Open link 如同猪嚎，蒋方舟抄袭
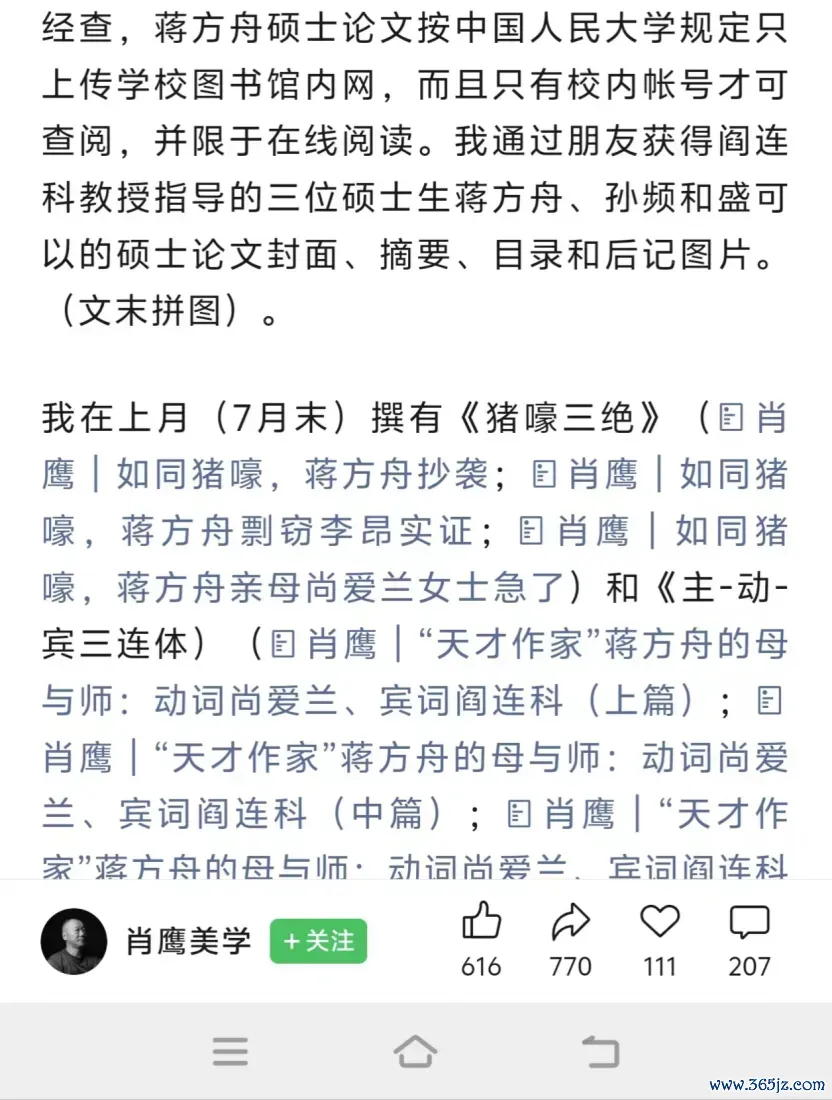832x1100 pixels. pos(302,474)
